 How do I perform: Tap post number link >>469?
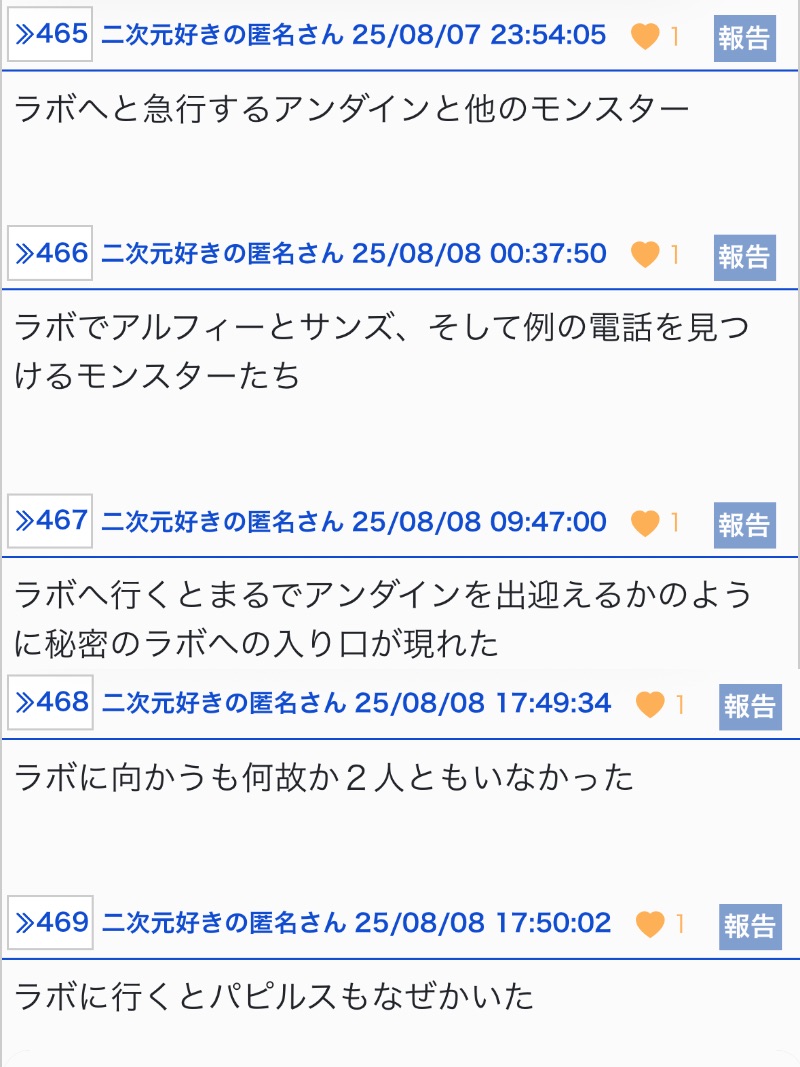point(51,922)
